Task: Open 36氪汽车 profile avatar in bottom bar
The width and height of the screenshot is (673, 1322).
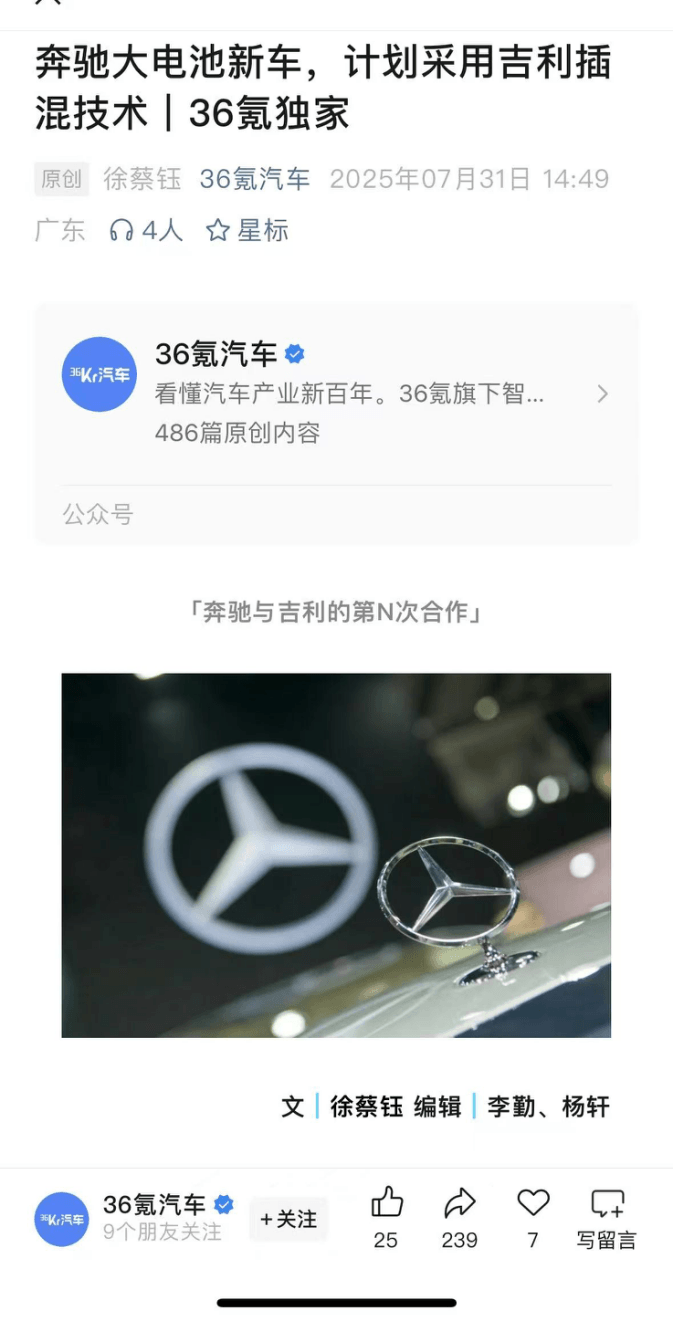Action: coord(62,1219)
